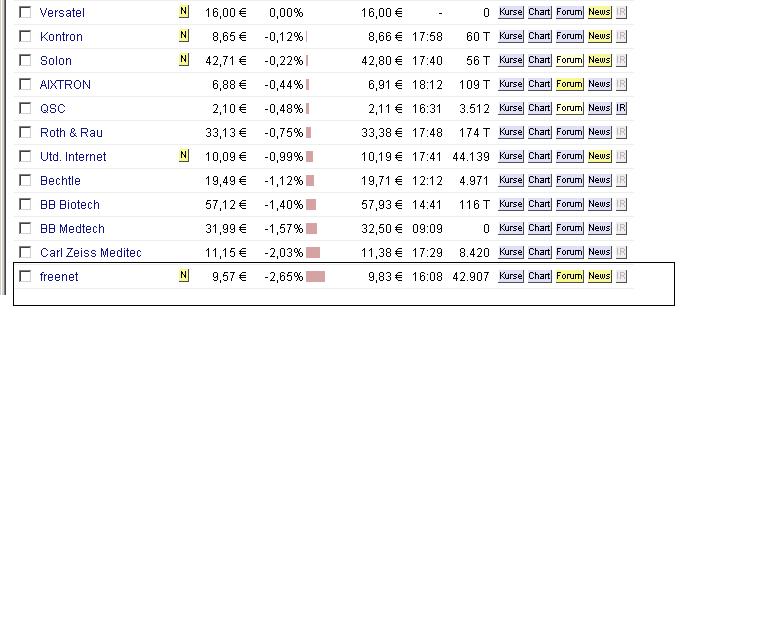Open the Bechtle stock link
This screenshot has height=621, width=775.
[60, 181]
